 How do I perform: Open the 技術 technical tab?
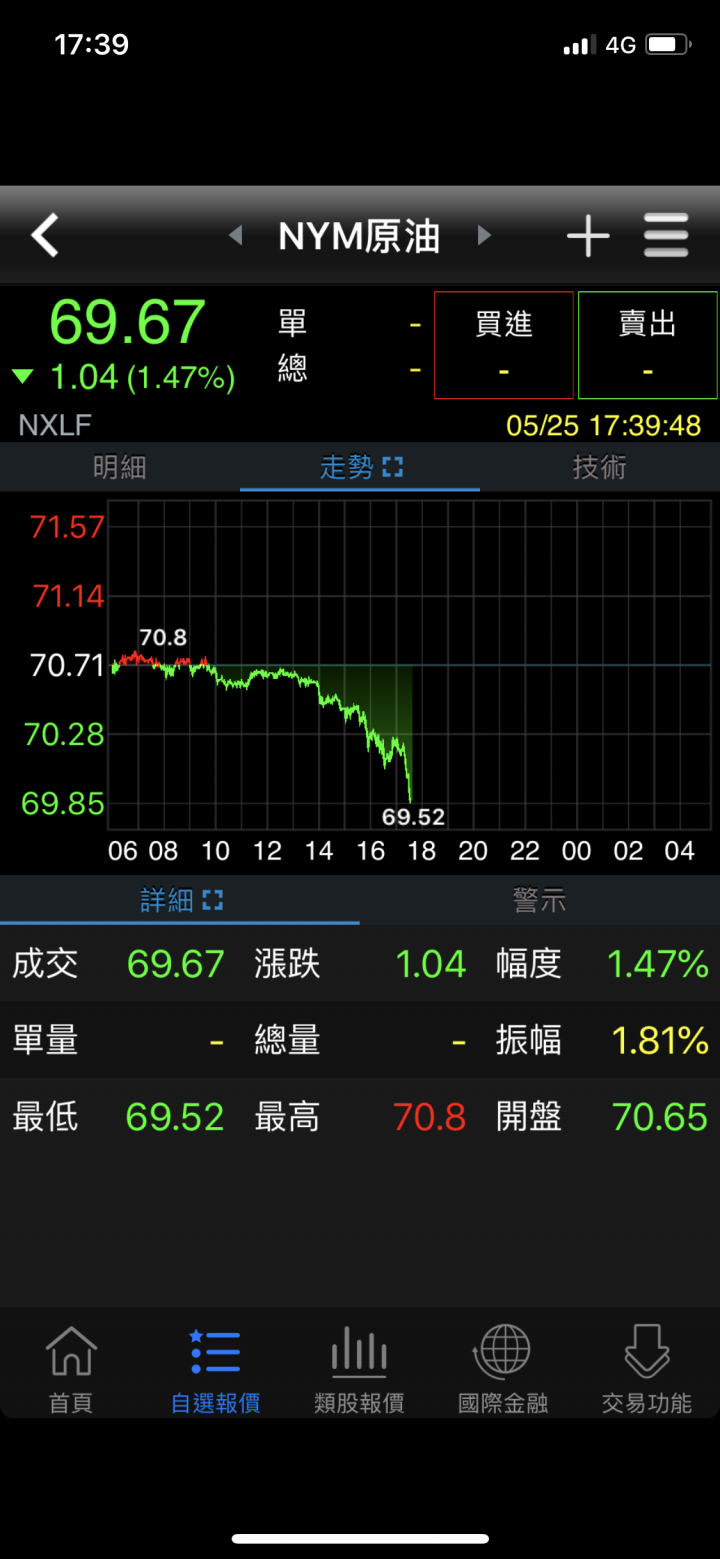coord(600,467)
